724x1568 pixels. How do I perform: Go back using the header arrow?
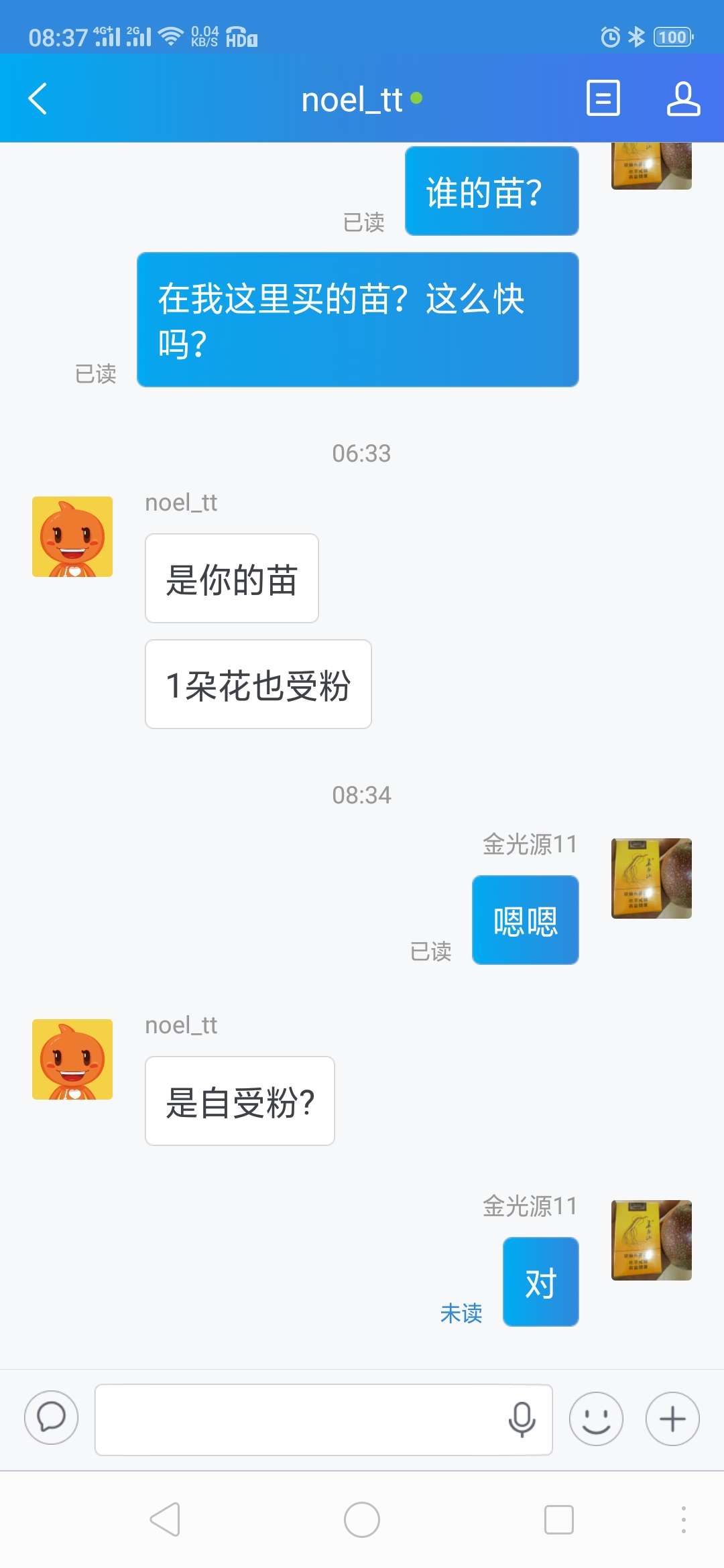pos(38,99)
